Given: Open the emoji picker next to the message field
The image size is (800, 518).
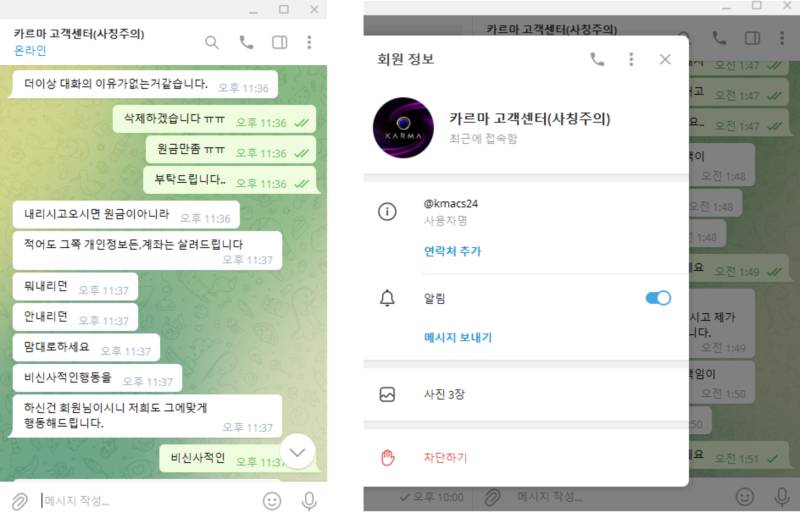Looking at the screenshot, I should [x=271, y=500].
